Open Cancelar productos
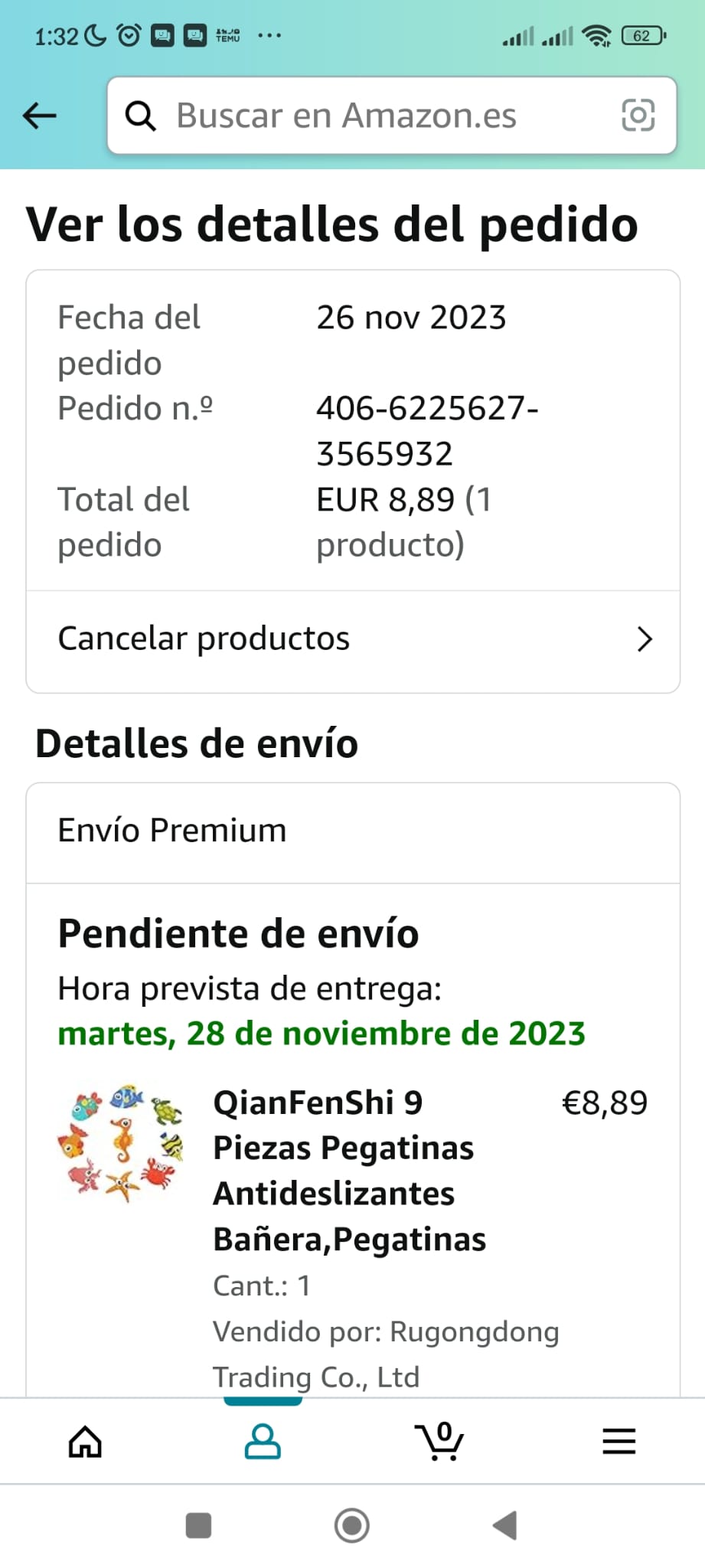The image size is (705, 1568). pyautogui.click(x=353, y=639)
